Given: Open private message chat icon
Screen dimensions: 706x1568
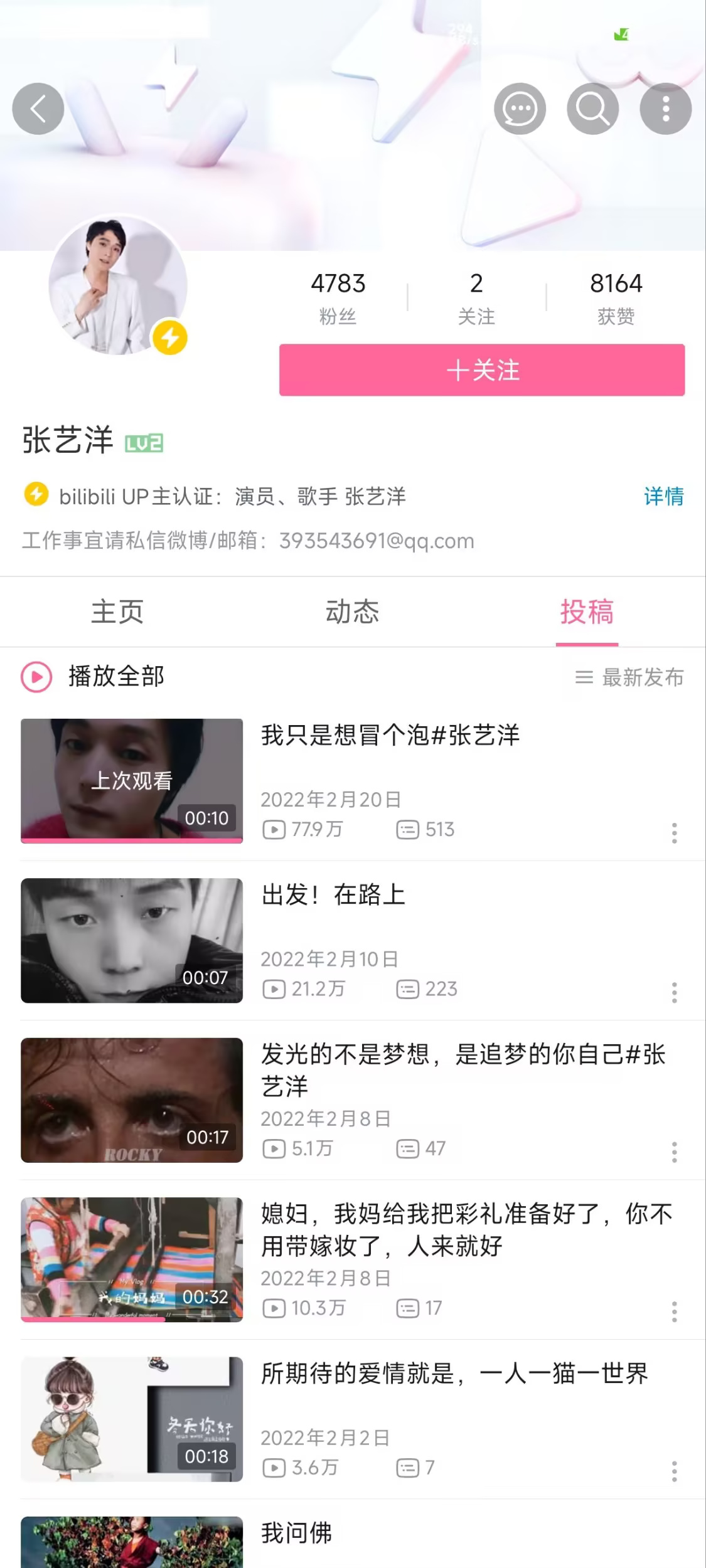Looking at the screenshot, I should pos(520,109).
